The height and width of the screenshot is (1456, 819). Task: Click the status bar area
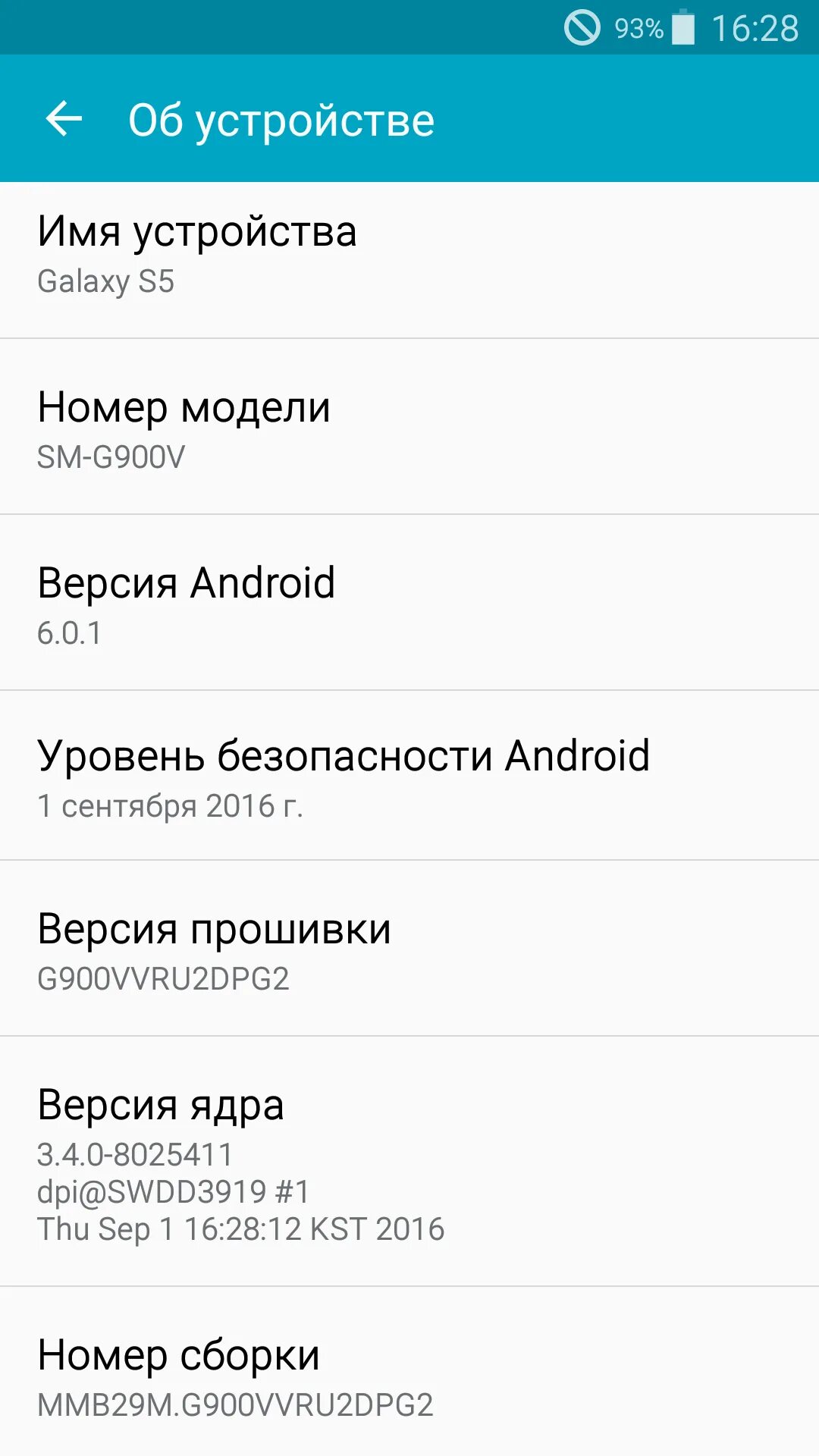tap(409, 29)
